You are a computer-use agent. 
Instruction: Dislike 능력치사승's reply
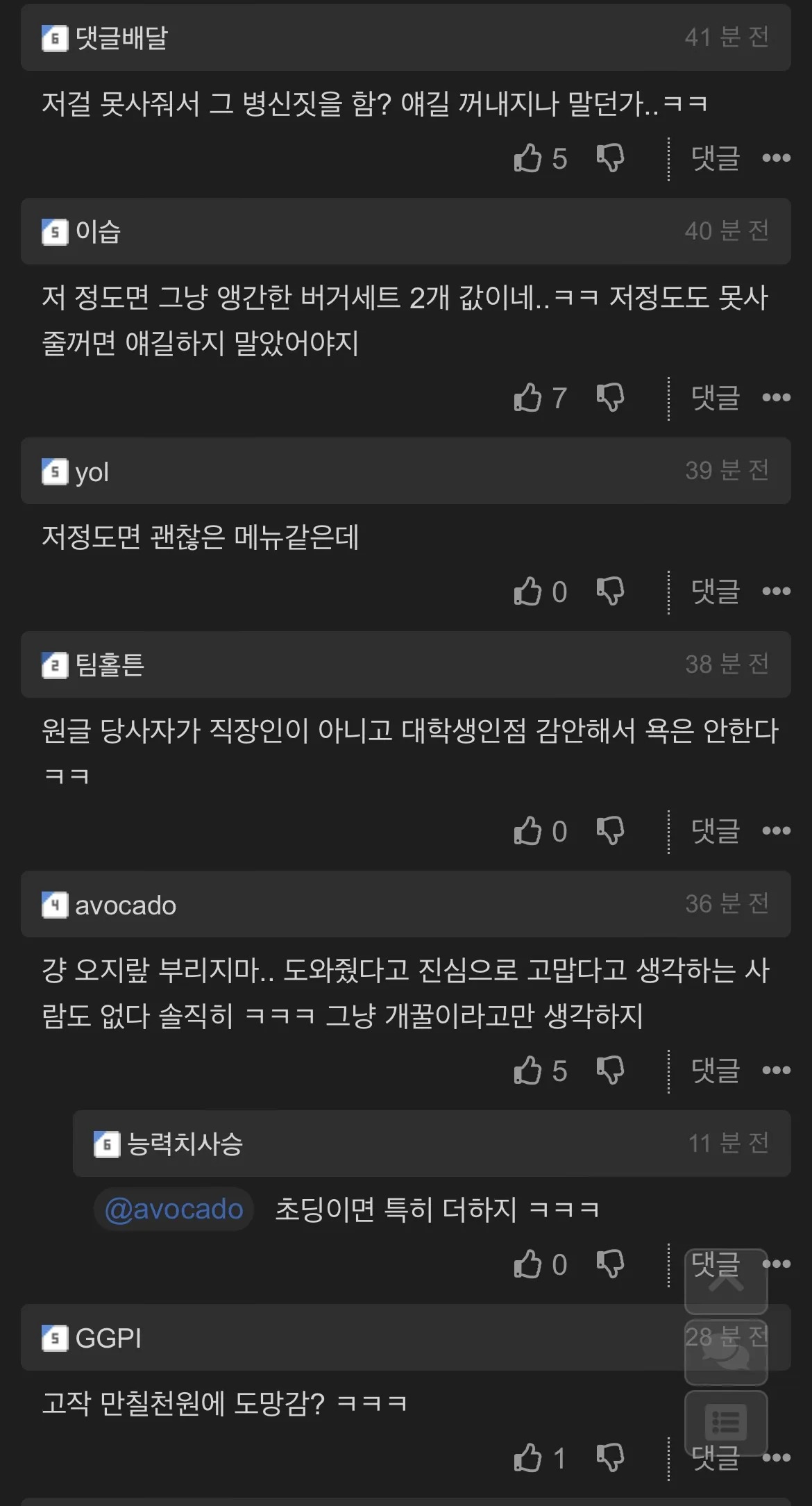coord(610,1264)
